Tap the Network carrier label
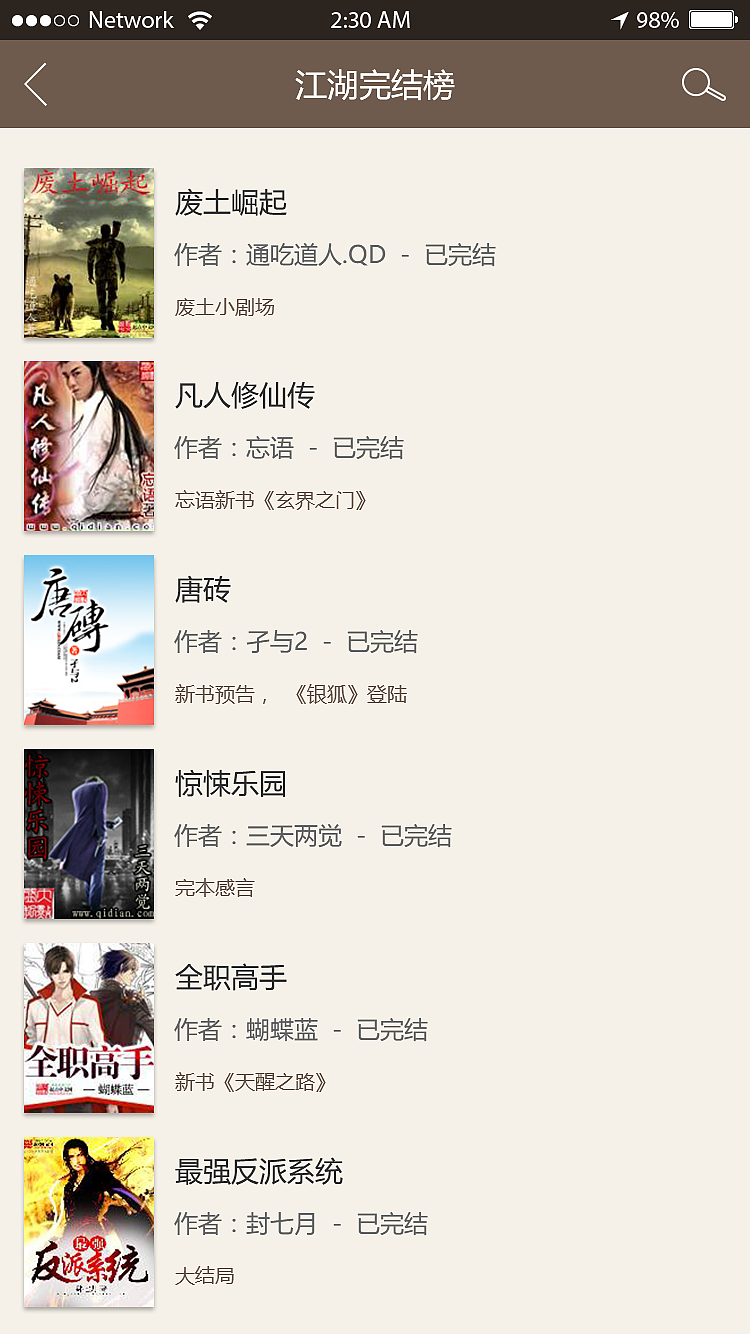The height and width of the screenshot is (1334, 750). click(x=130, y=18)
